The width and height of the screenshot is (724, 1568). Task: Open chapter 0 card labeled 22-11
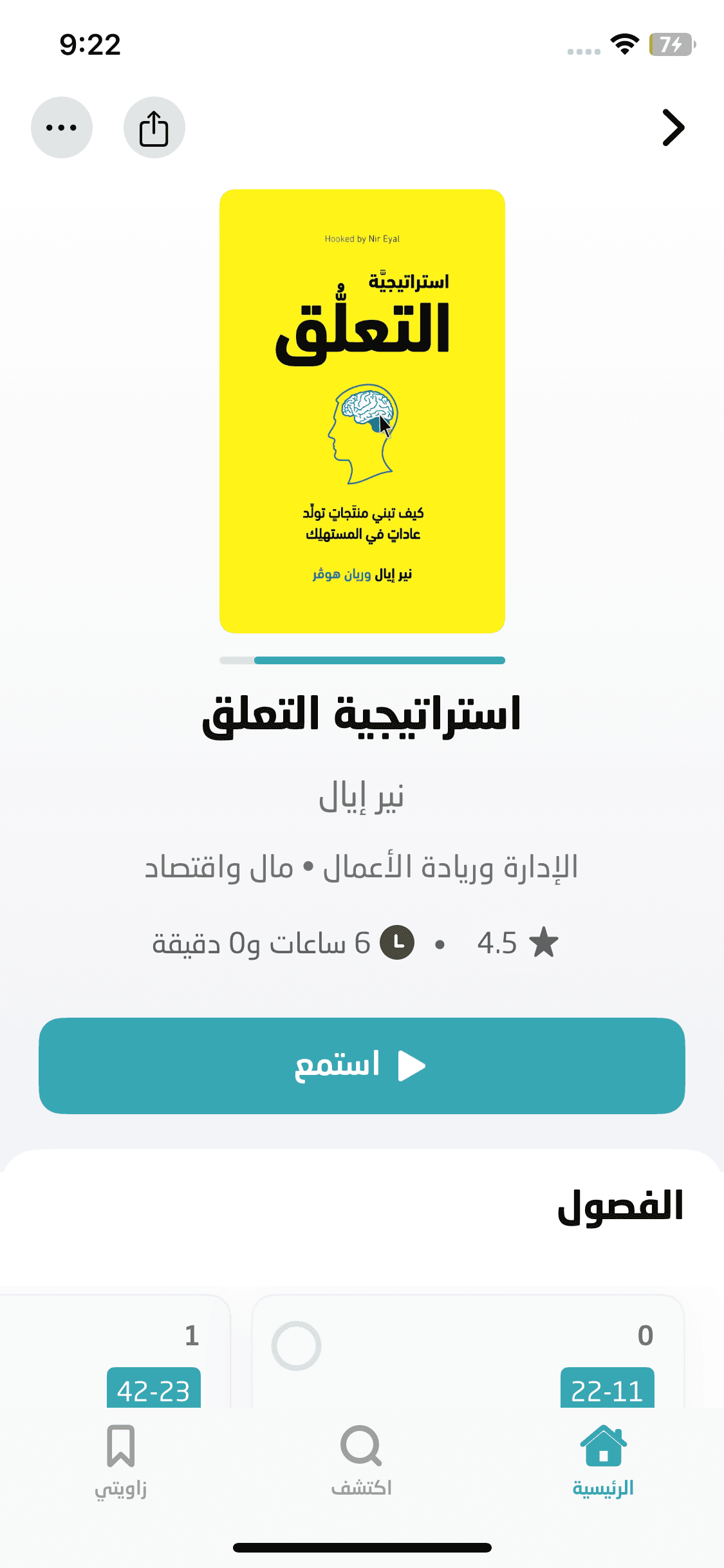(468, 1352)
